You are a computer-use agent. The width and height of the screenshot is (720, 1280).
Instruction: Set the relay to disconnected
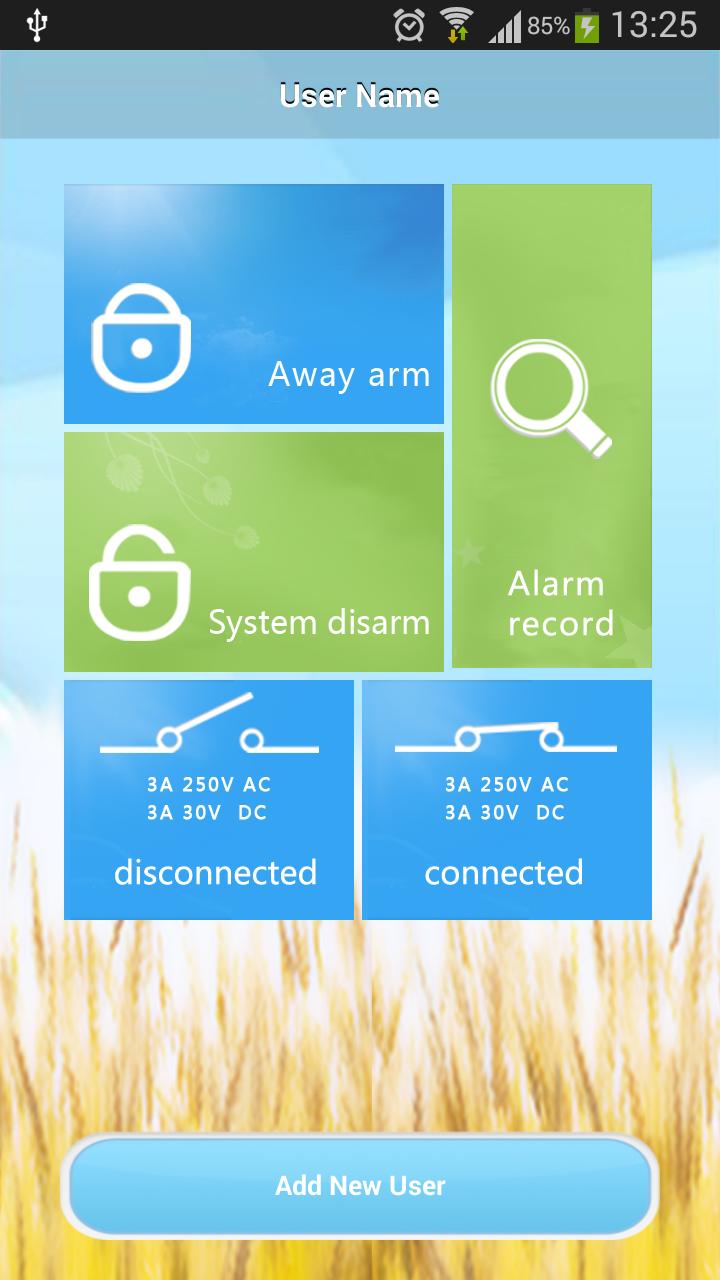[209, 800]
